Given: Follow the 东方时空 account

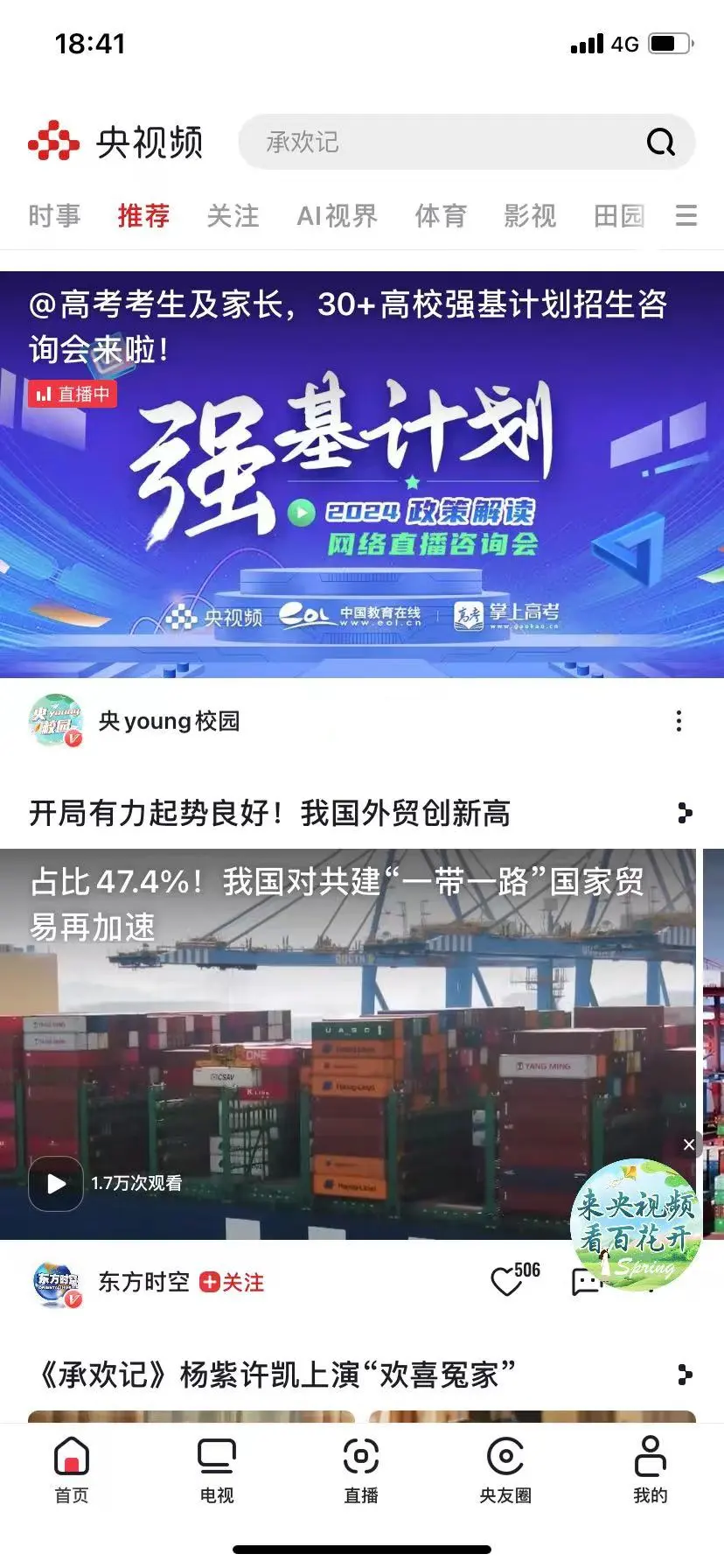Looking at the screenshot, I should [x=233, y=1282].
